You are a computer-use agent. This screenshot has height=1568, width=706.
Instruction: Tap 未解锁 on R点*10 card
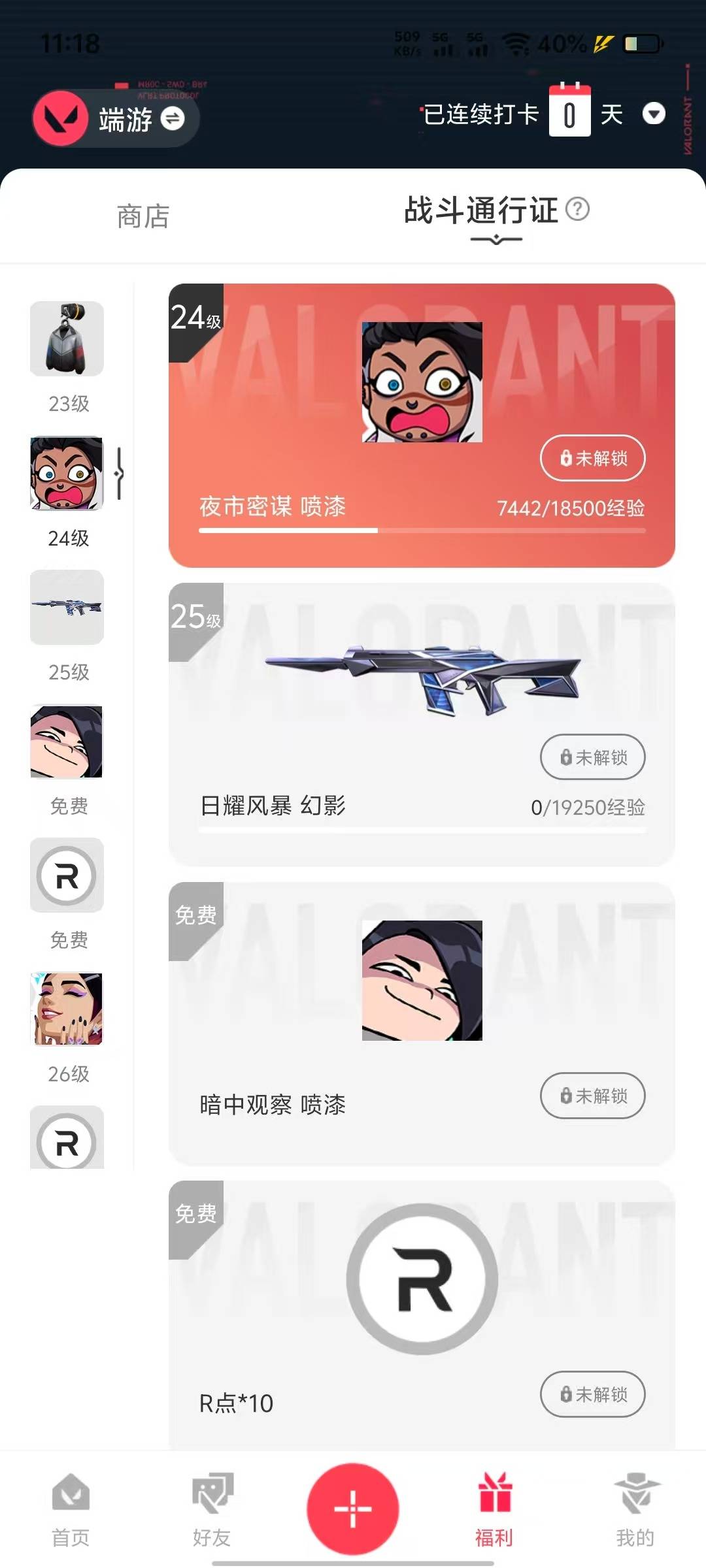click(592, 1394)
